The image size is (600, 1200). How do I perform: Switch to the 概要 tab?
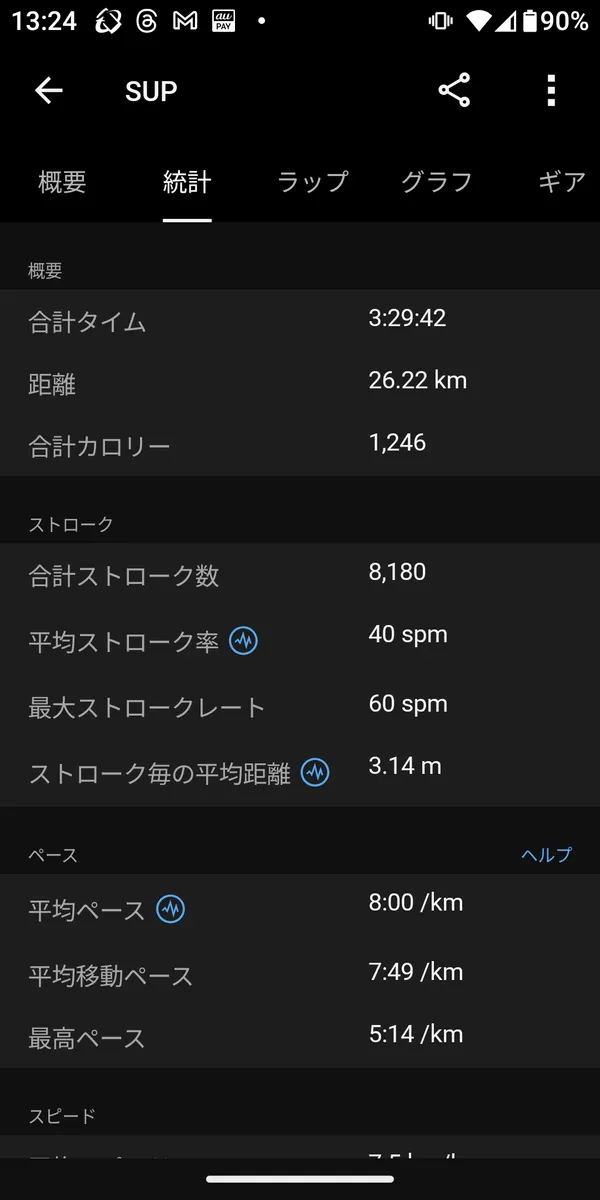[62, 182]
